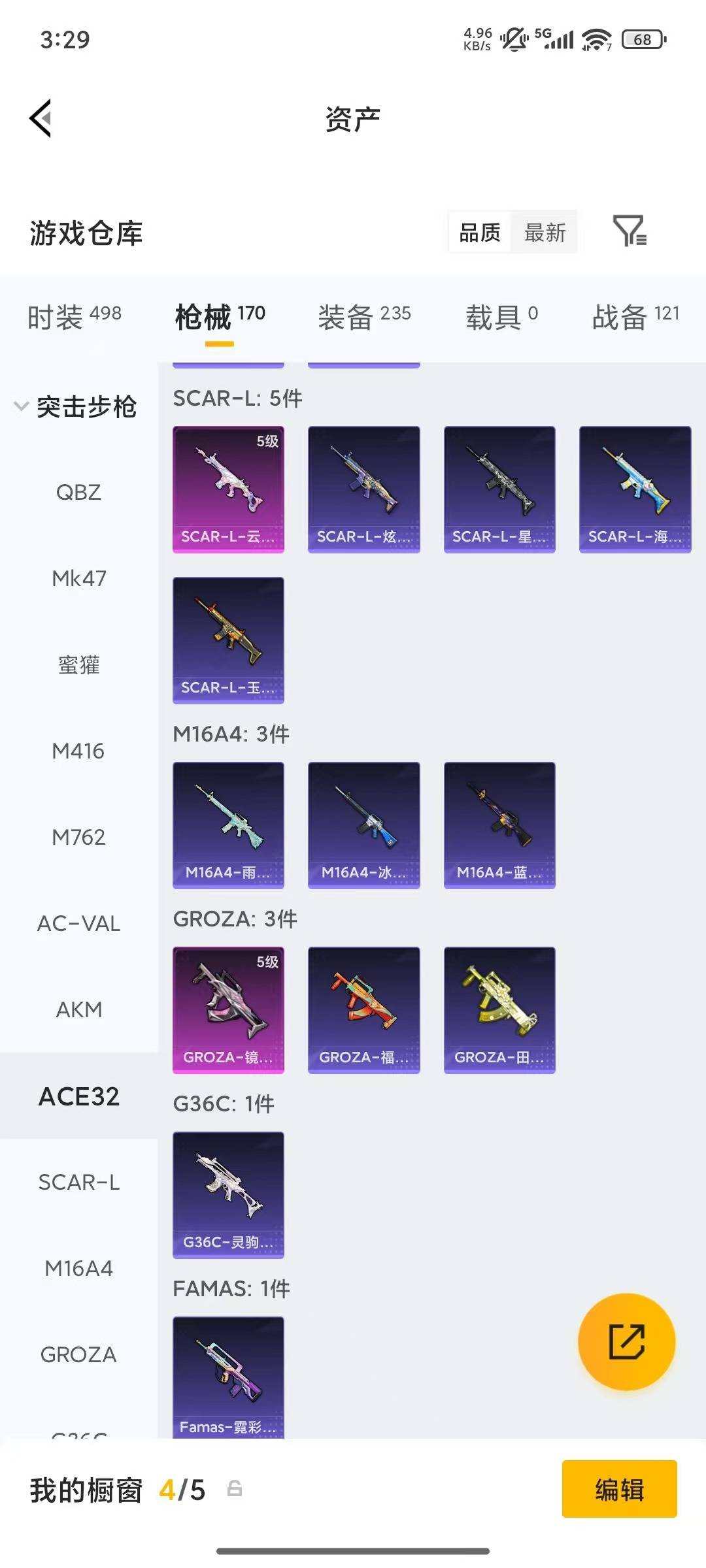Open the level 5 SCAR-L-云 skin
The width and height of the screenshot is (706, 1568).
[x=228, y=489]
